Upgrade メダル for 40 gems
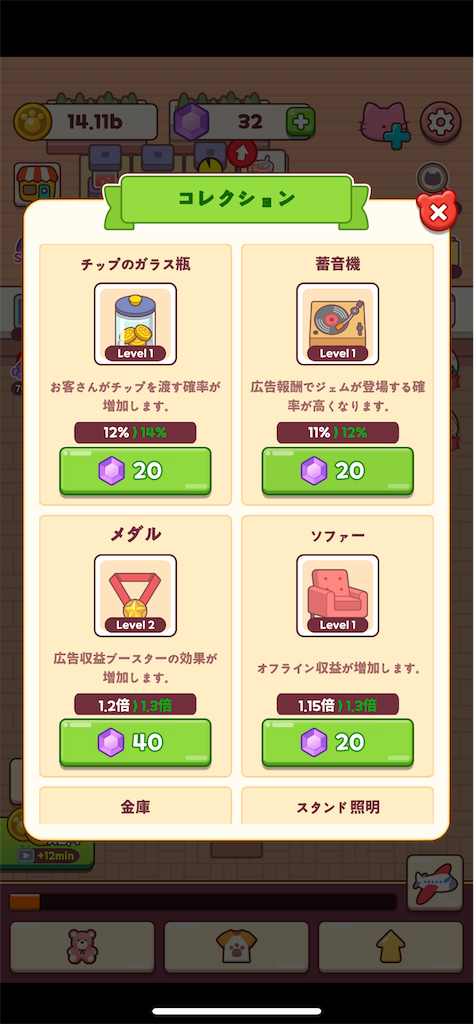This screenshot has height=1024, width=474. click(x=135, y=743)
